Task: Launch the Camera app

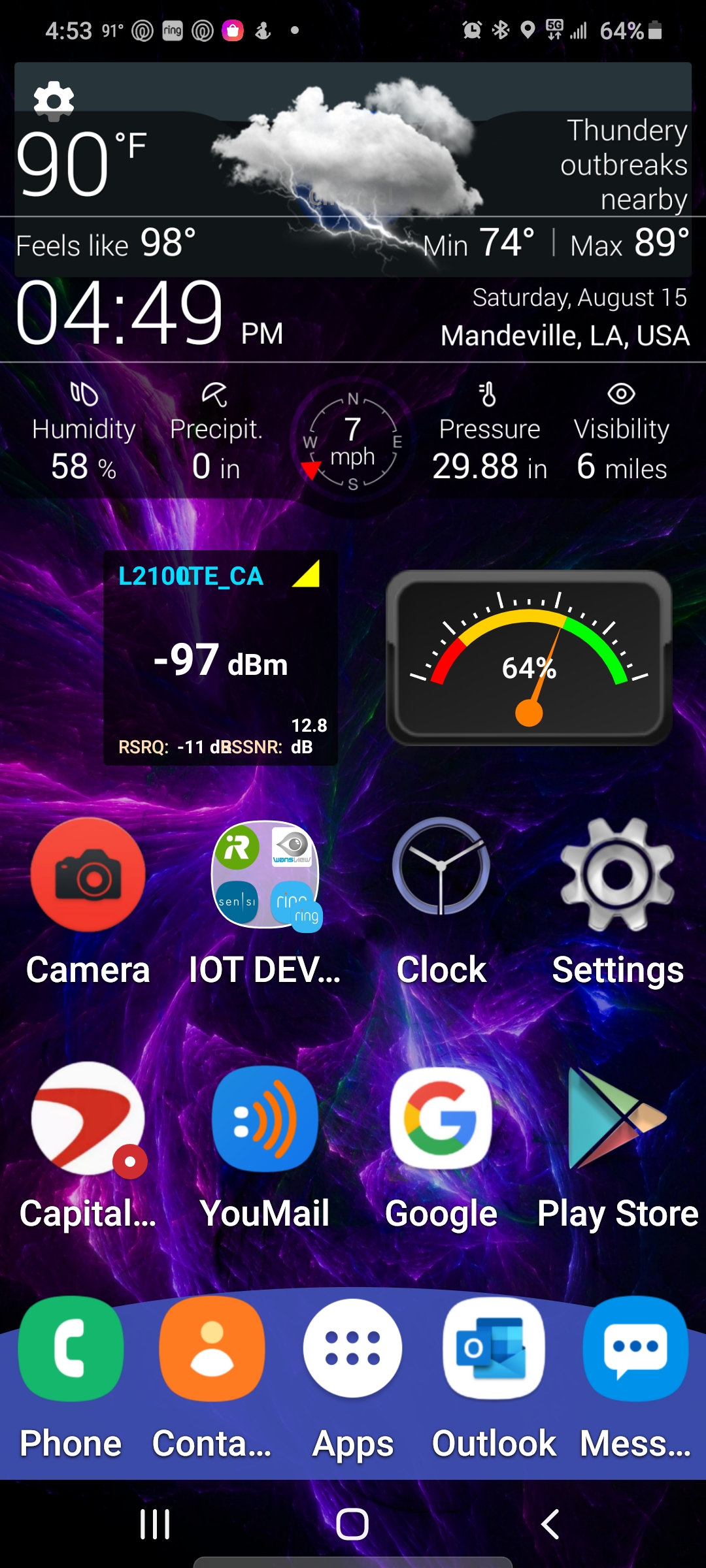Action: (88, 874)
